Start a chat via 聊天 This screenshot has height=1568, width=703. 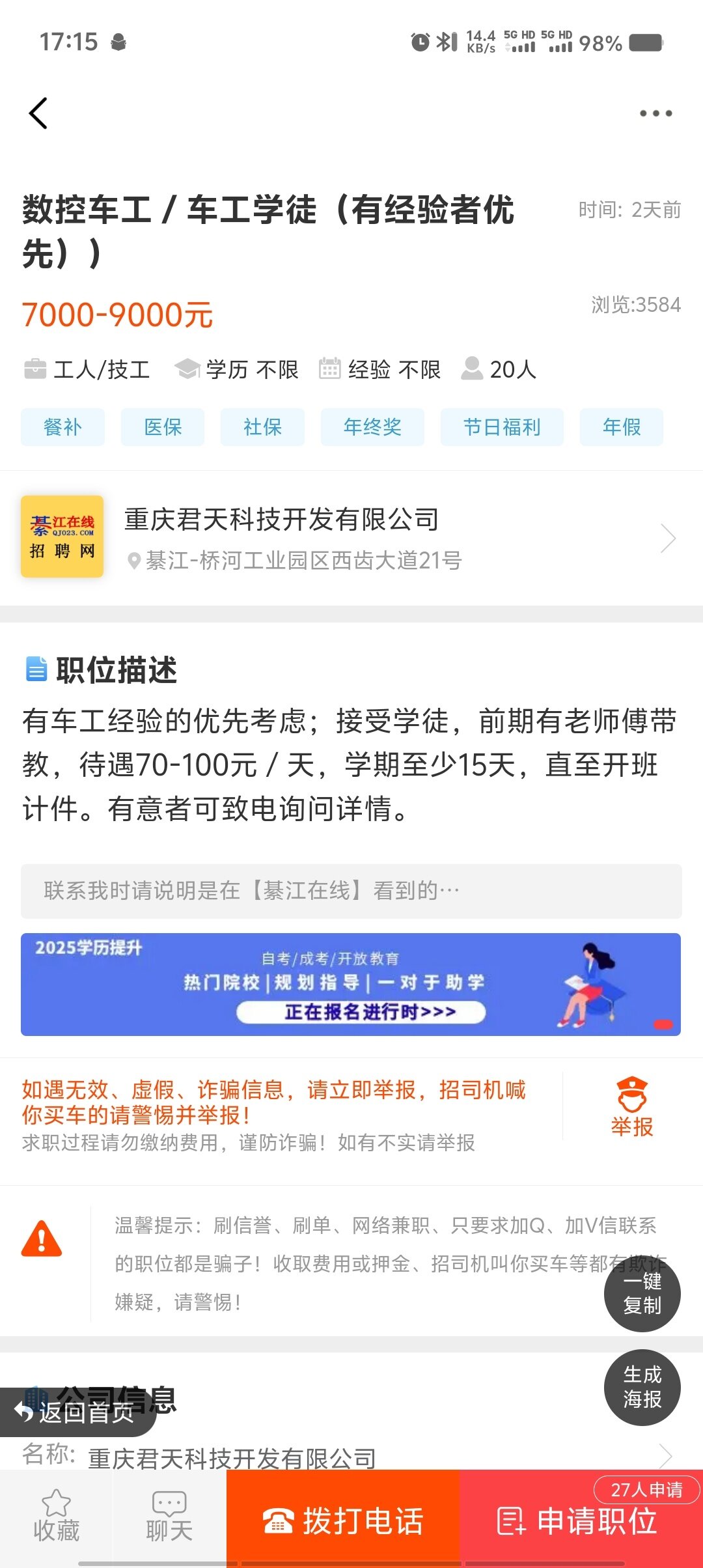(x=169, y=1519)
